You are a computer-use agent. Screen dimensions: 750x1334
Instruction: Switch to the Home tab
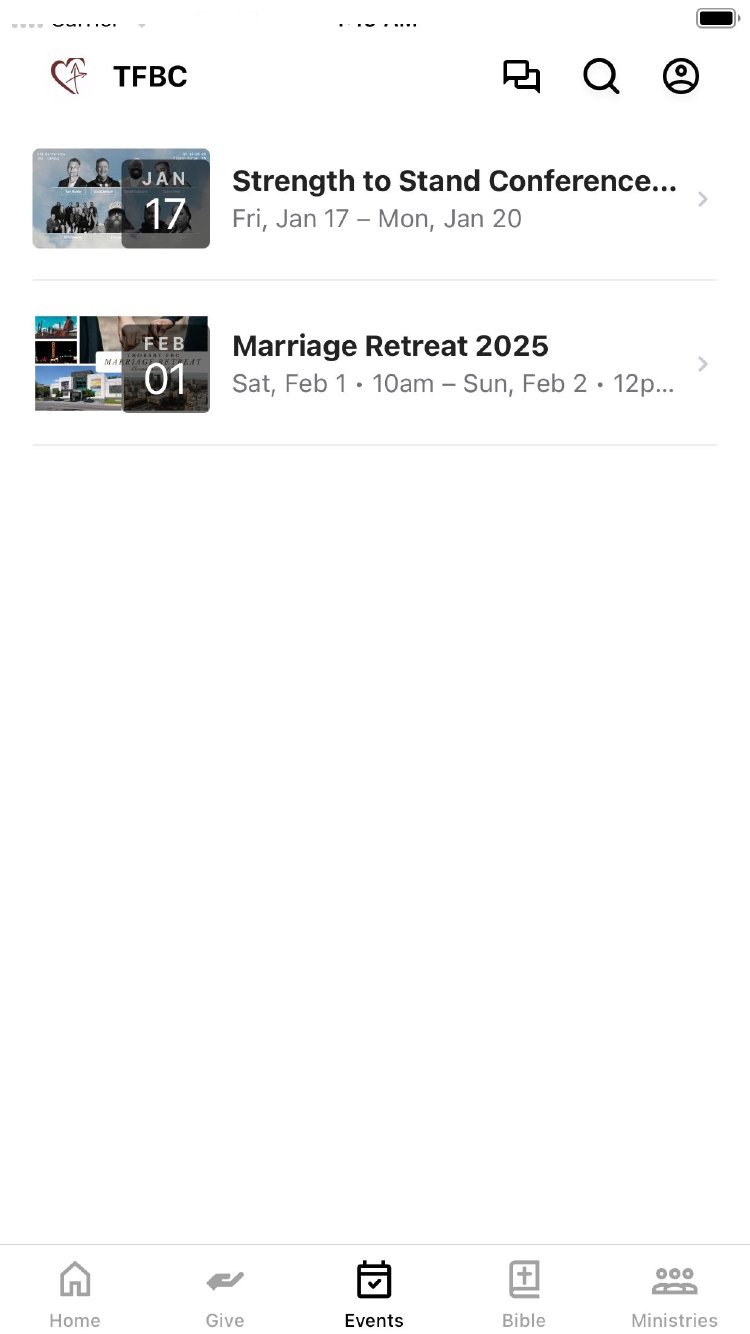(75, 1294)
